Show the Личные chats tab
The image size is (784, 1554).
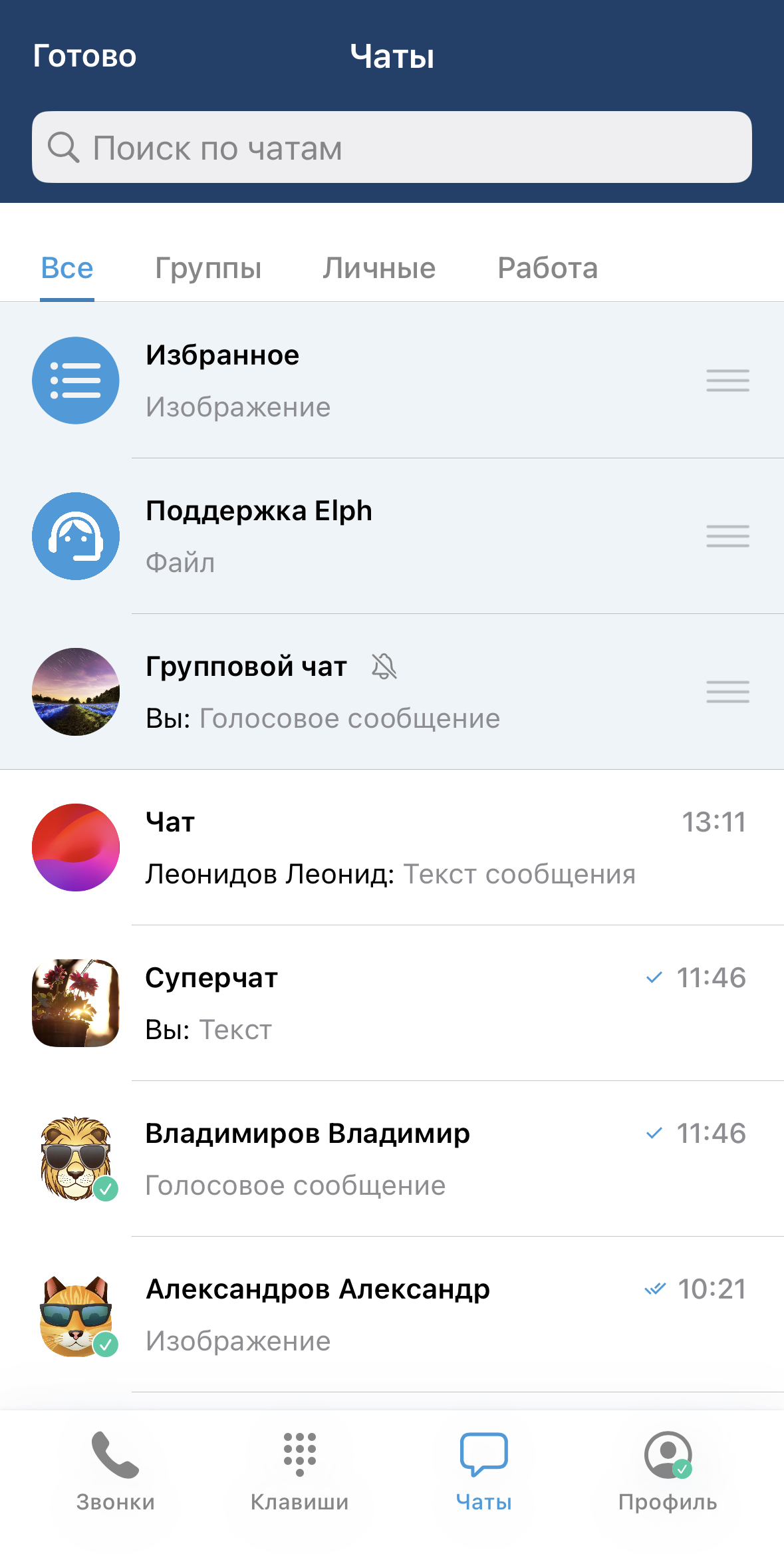point(379,269)
